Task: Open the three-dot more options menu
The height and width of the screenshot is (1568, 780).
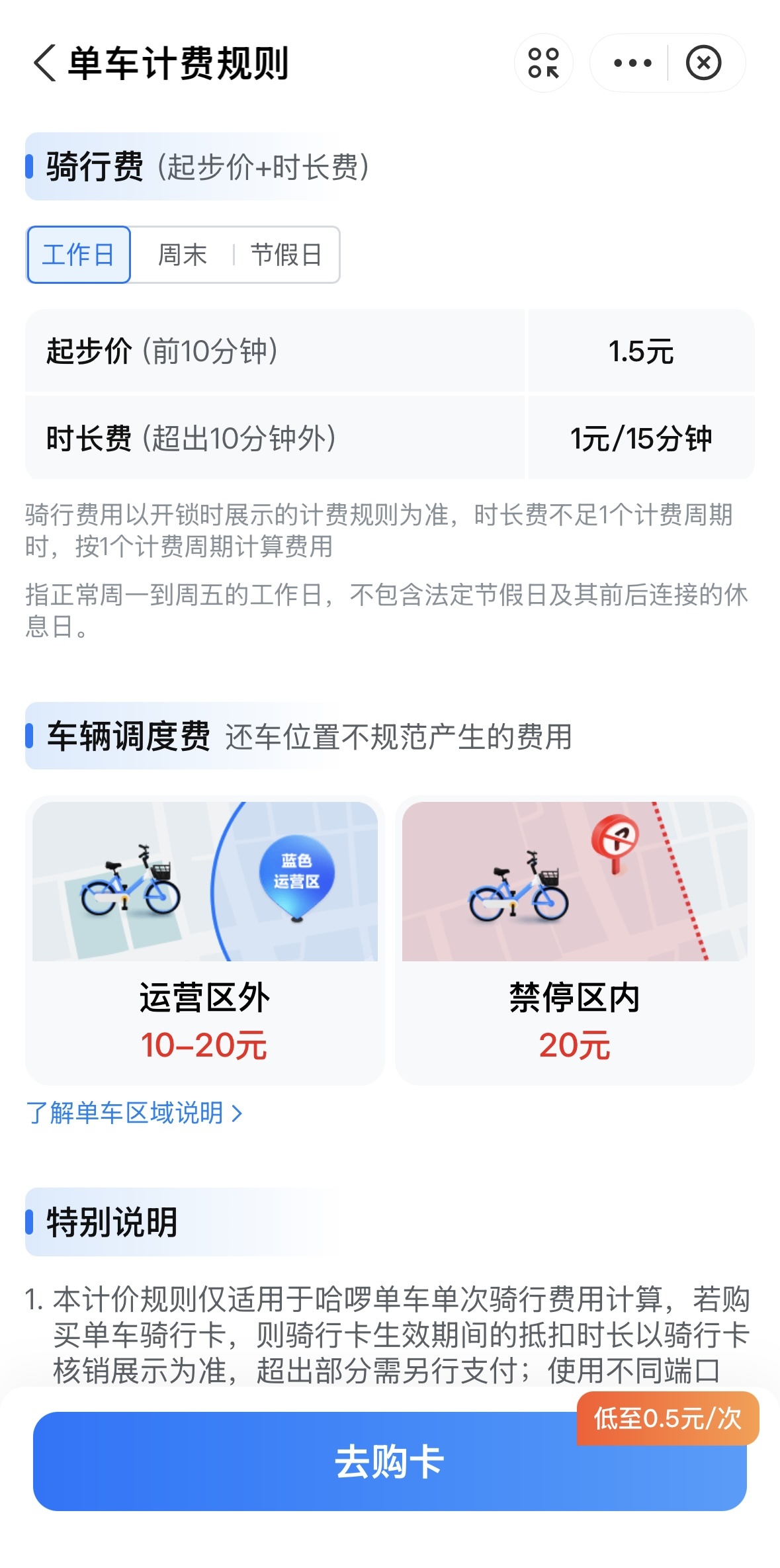Action: coord(632,64)
